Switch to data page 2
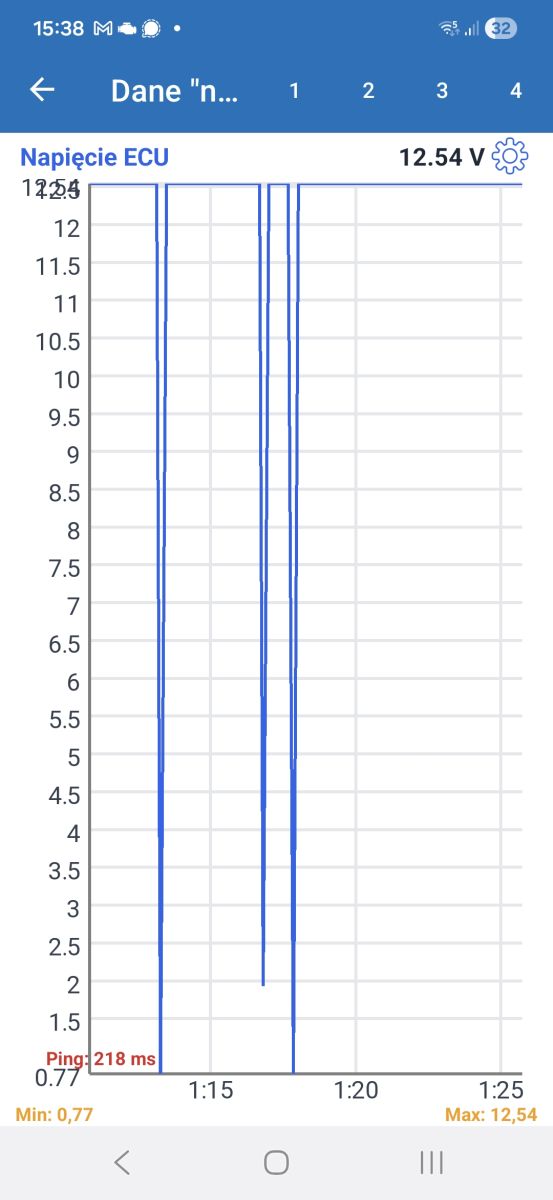The height and width of the screenshot is (1200, 553). pos(368,91)
